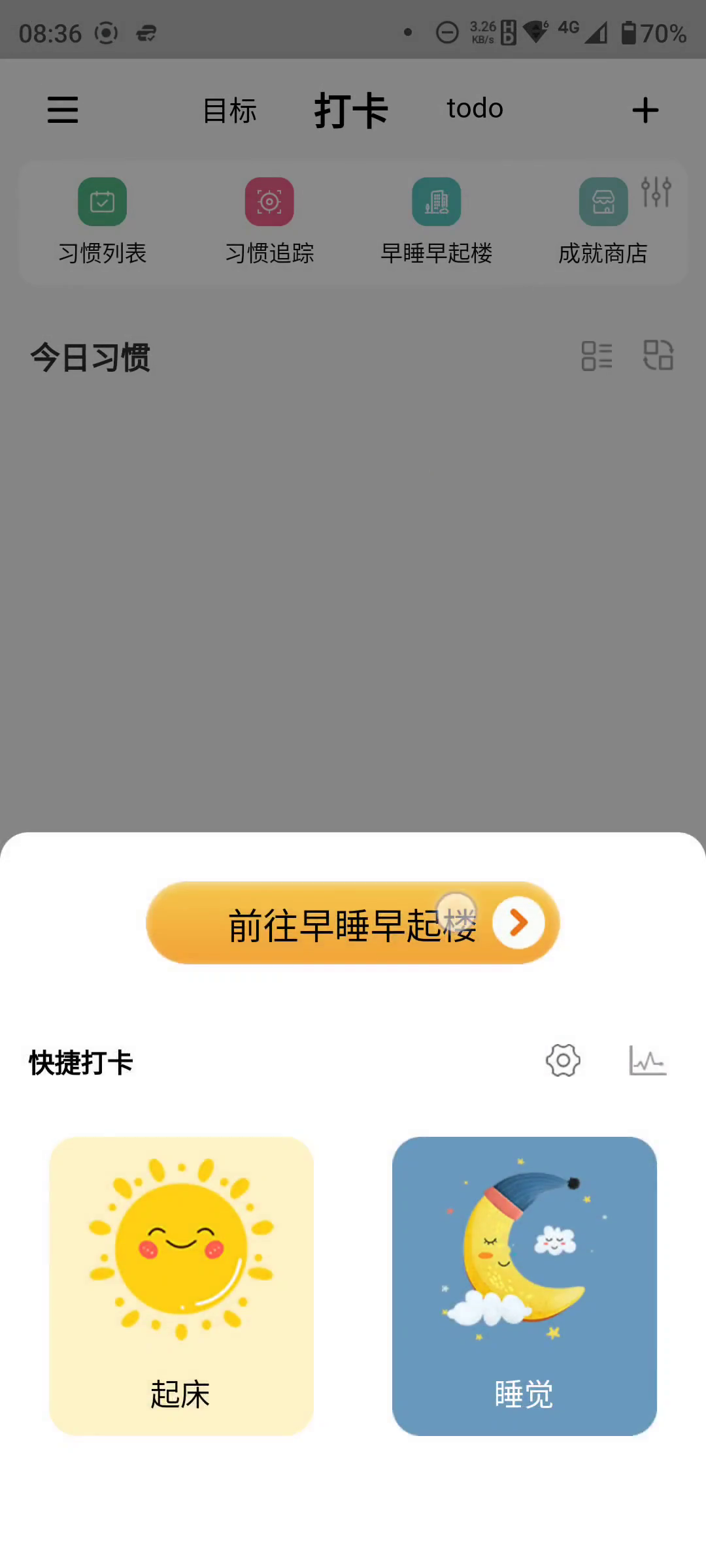Viewport: 706px width, 1568px height.
Task: Go to the 早睡早起楼 building
Action: pyautogui.click(x=353, y=923)
